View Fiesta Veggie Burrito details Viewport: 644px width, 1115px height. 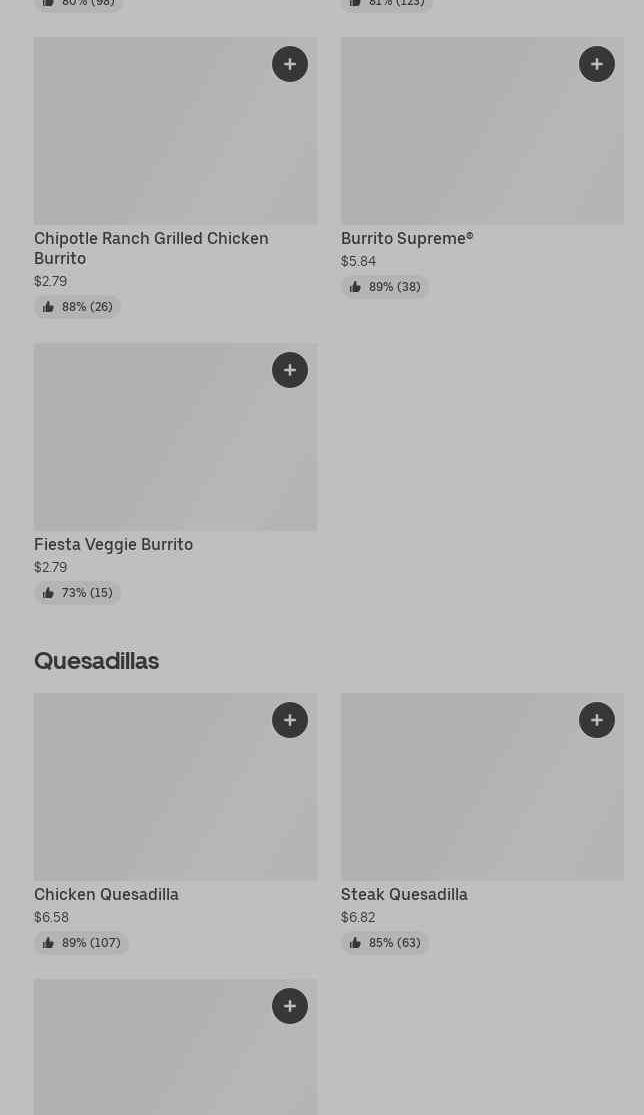[114, 544]
